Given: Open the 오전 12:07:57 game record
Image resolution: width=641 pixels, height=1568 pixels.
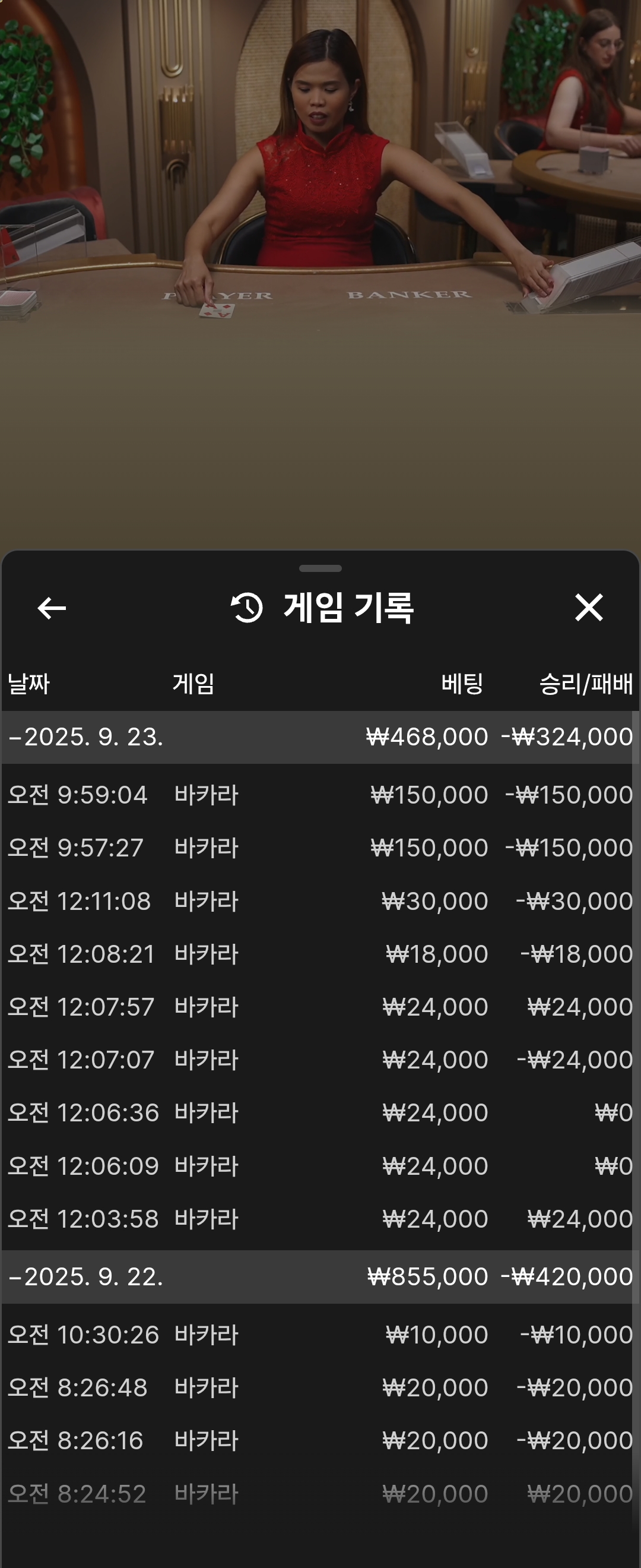Looking at the screenshot, I should pos(320,1007).
